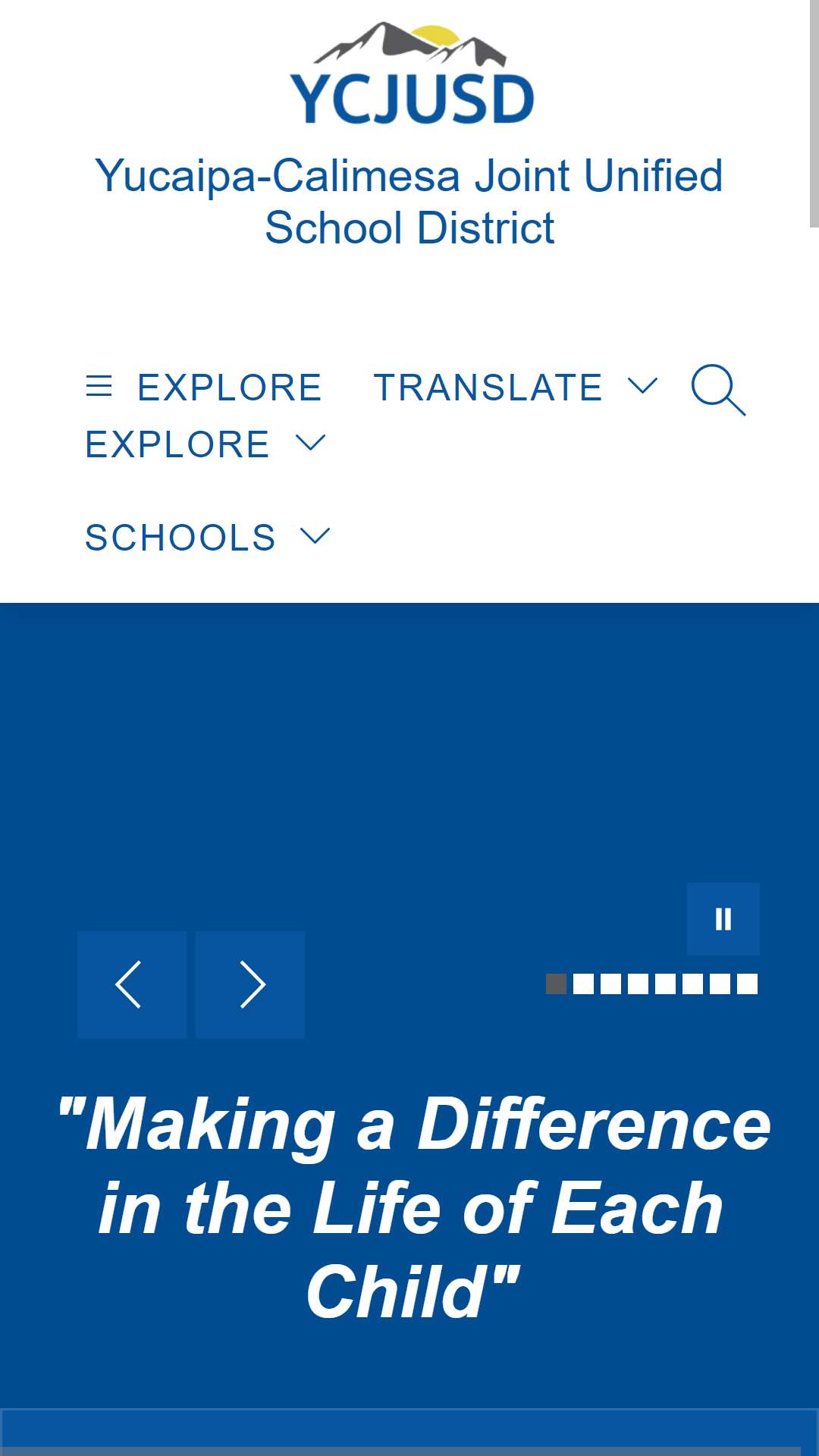Go to the previous slide
Viewport: 819px width, 1456px height.
[132, 984]
